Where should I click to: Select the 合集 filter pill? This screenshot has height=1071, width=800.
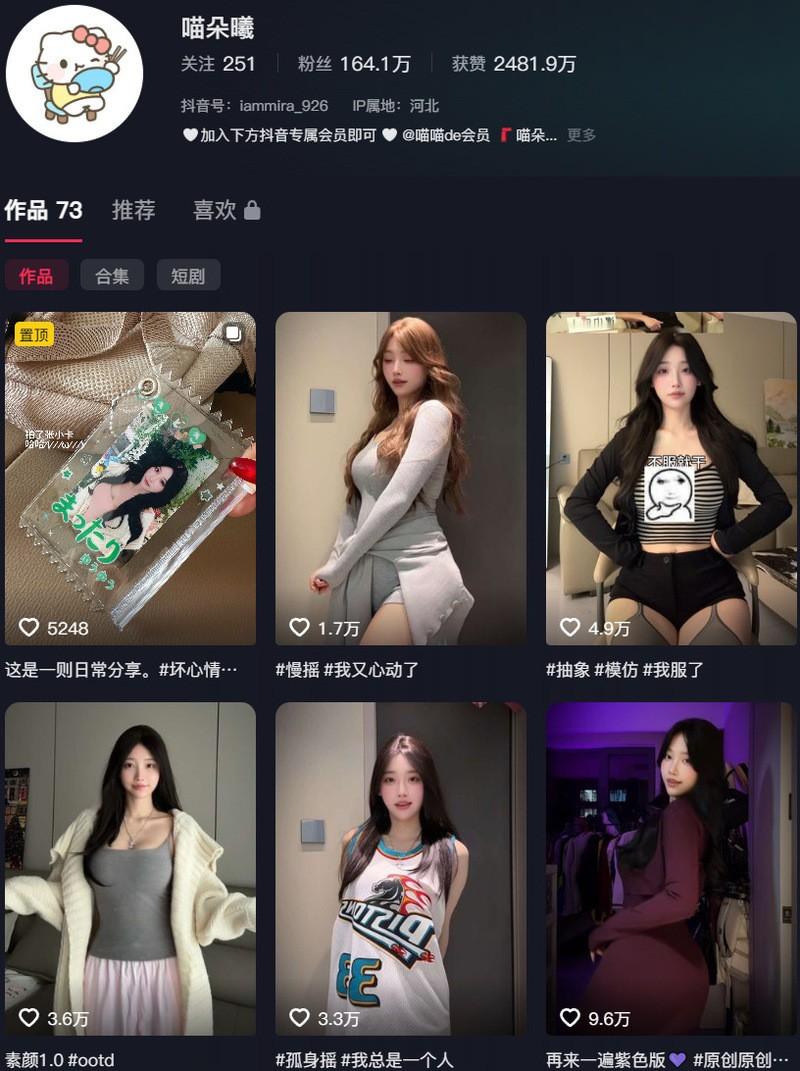(111, 275)
